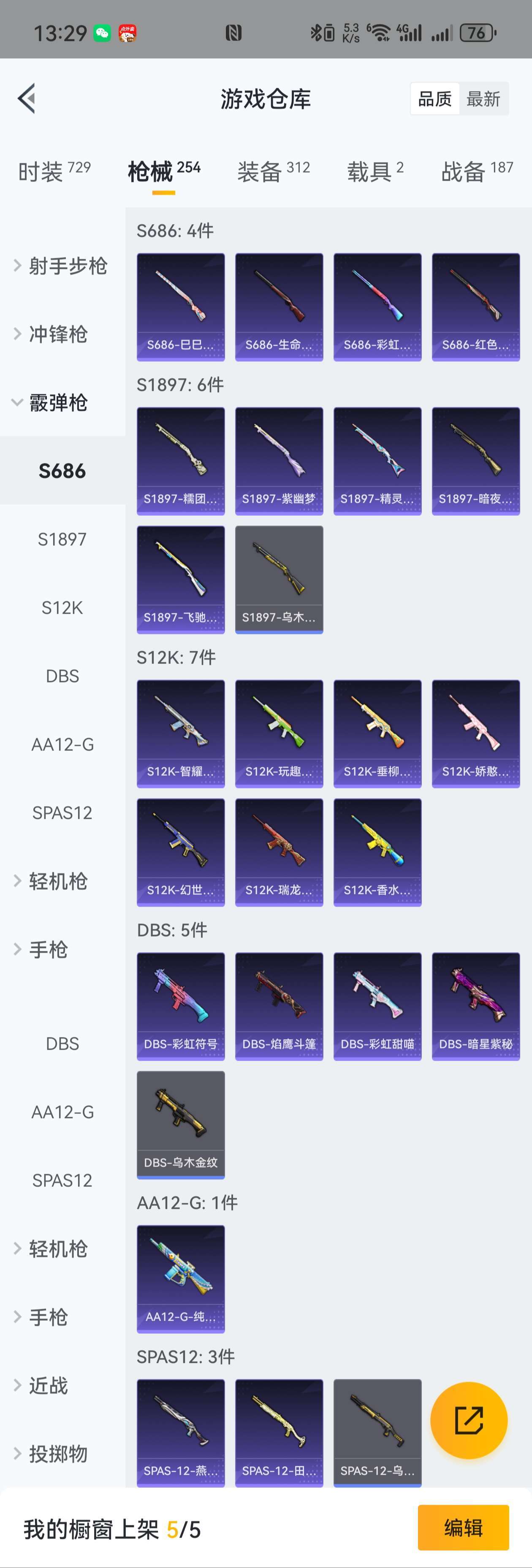Sort by 最新

click(x=483, y=99)
